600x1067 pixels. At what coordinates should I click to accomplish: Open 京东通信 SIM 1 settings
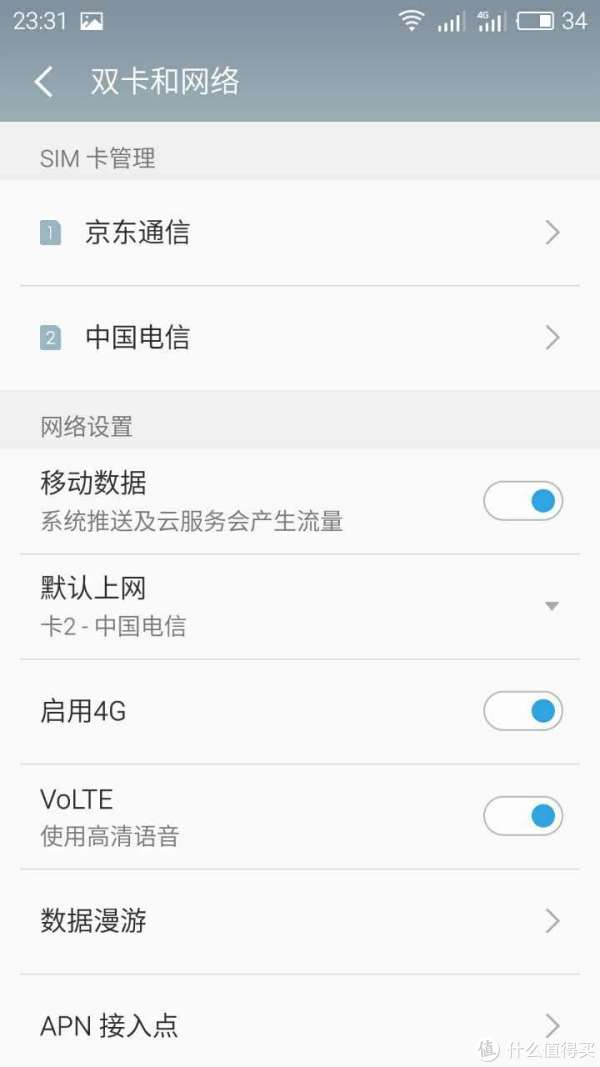(x=300, y=233)
